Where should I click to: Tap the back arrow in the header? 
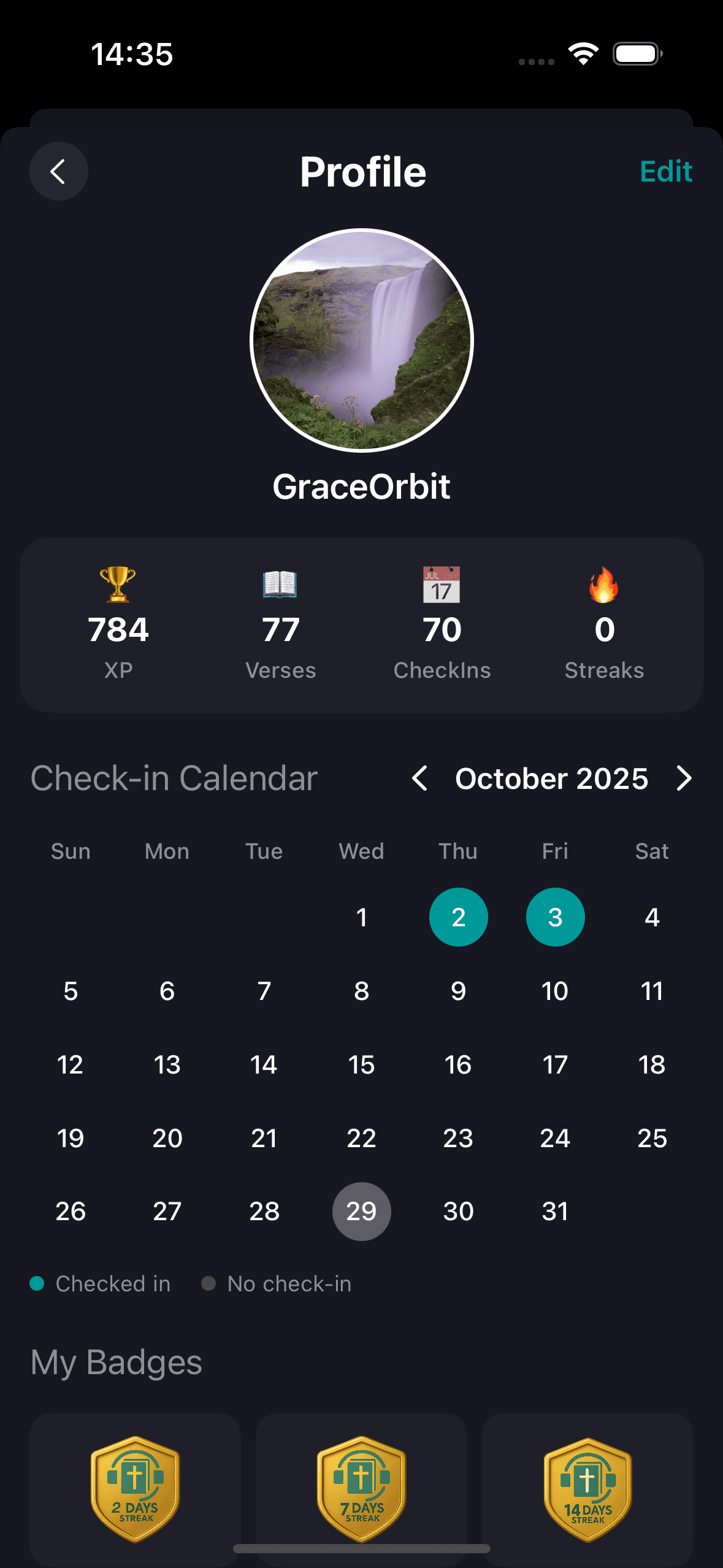point(58,172)
